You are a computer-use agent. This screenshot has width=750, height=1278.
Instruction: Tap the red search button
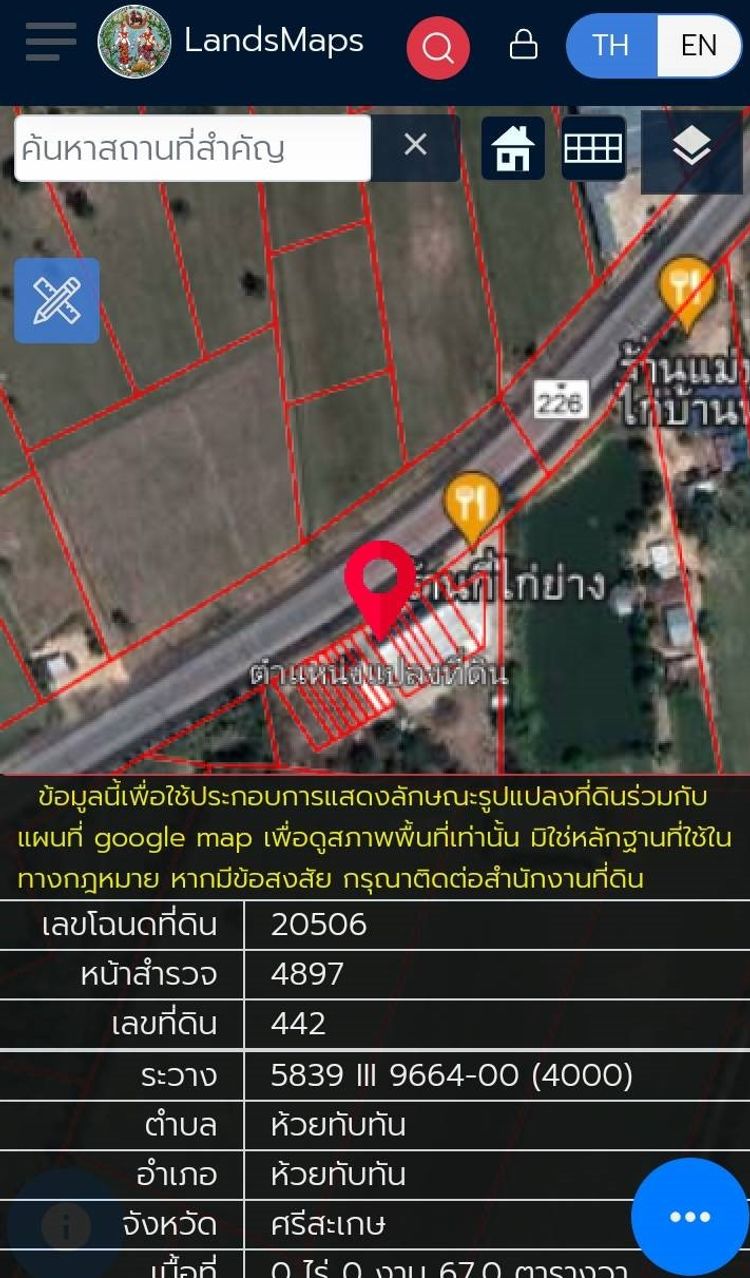pyautogui.click(x=438, y=47)
